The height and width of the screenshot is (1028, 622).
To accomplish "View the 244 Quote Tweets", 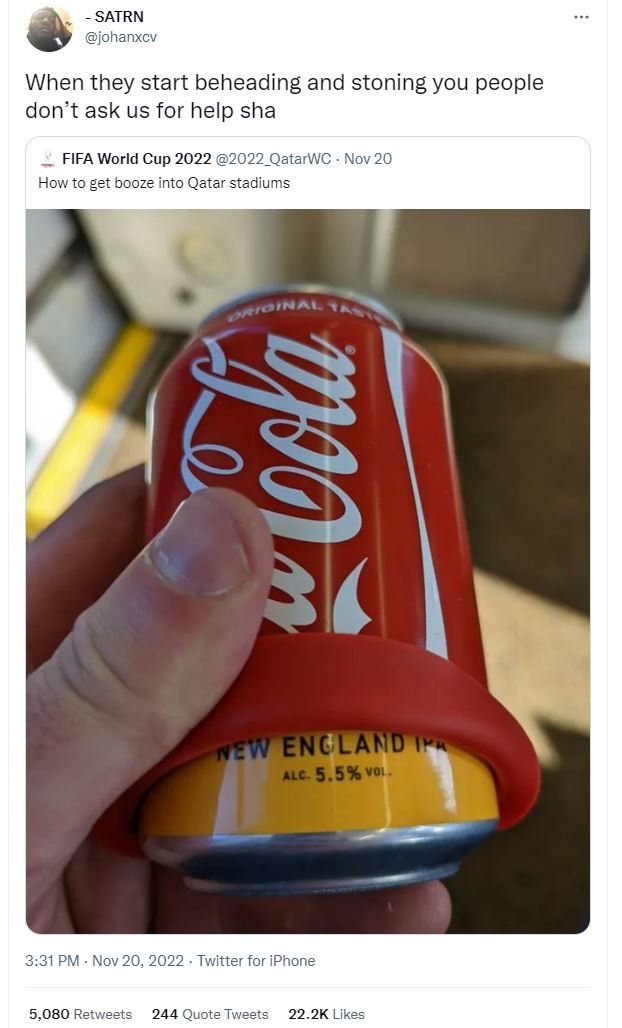I will (210, 1013).
